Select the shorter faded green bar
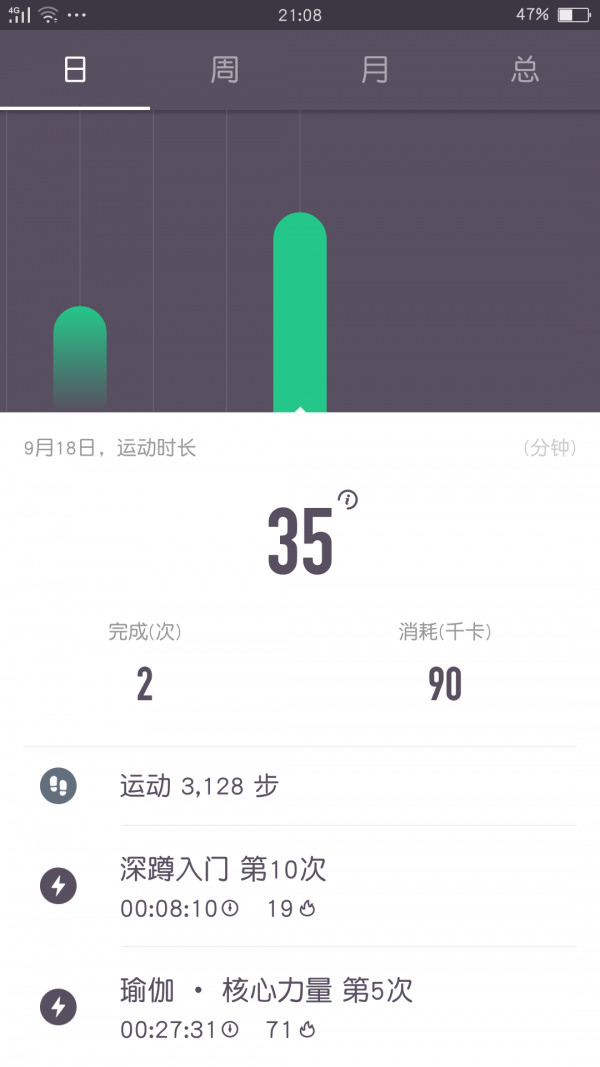The image size is (600, 1067). pos(80,359)
